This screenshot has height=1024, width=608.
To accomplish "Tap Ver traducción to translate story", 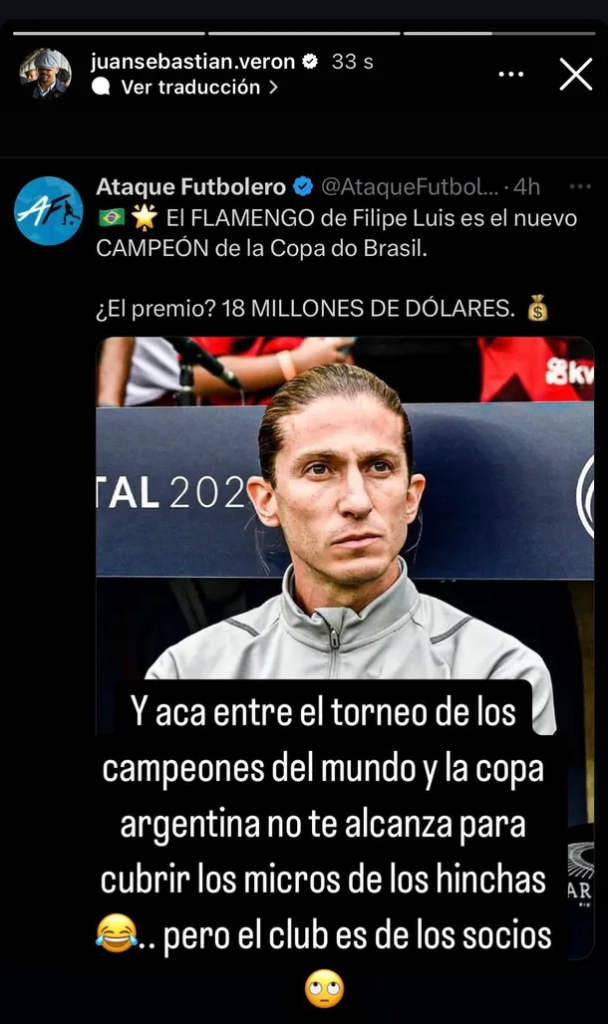I will (188, 87).
